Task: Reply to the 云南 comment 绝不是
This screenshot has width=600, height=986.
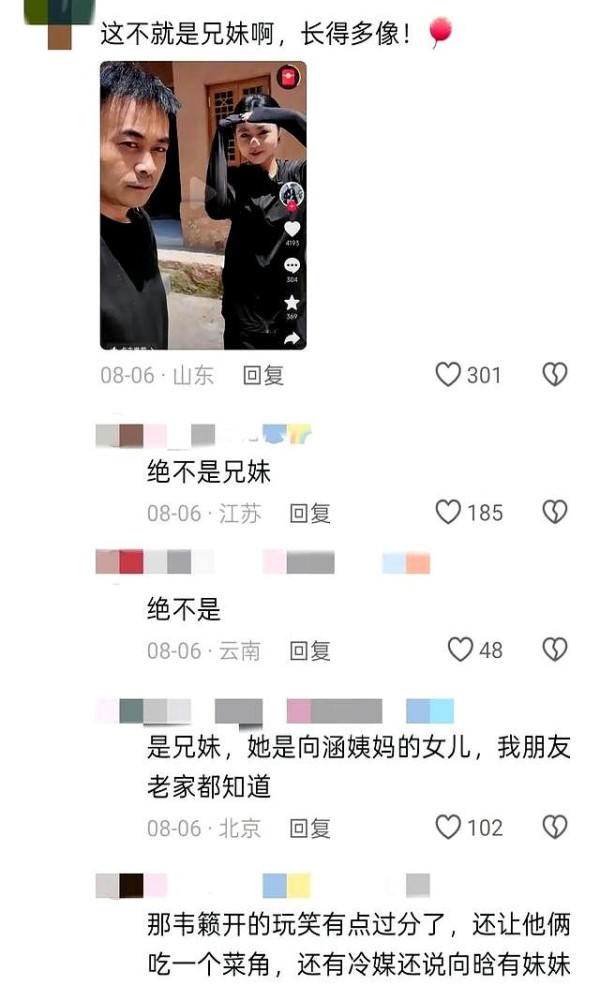Action: point(309,651)
